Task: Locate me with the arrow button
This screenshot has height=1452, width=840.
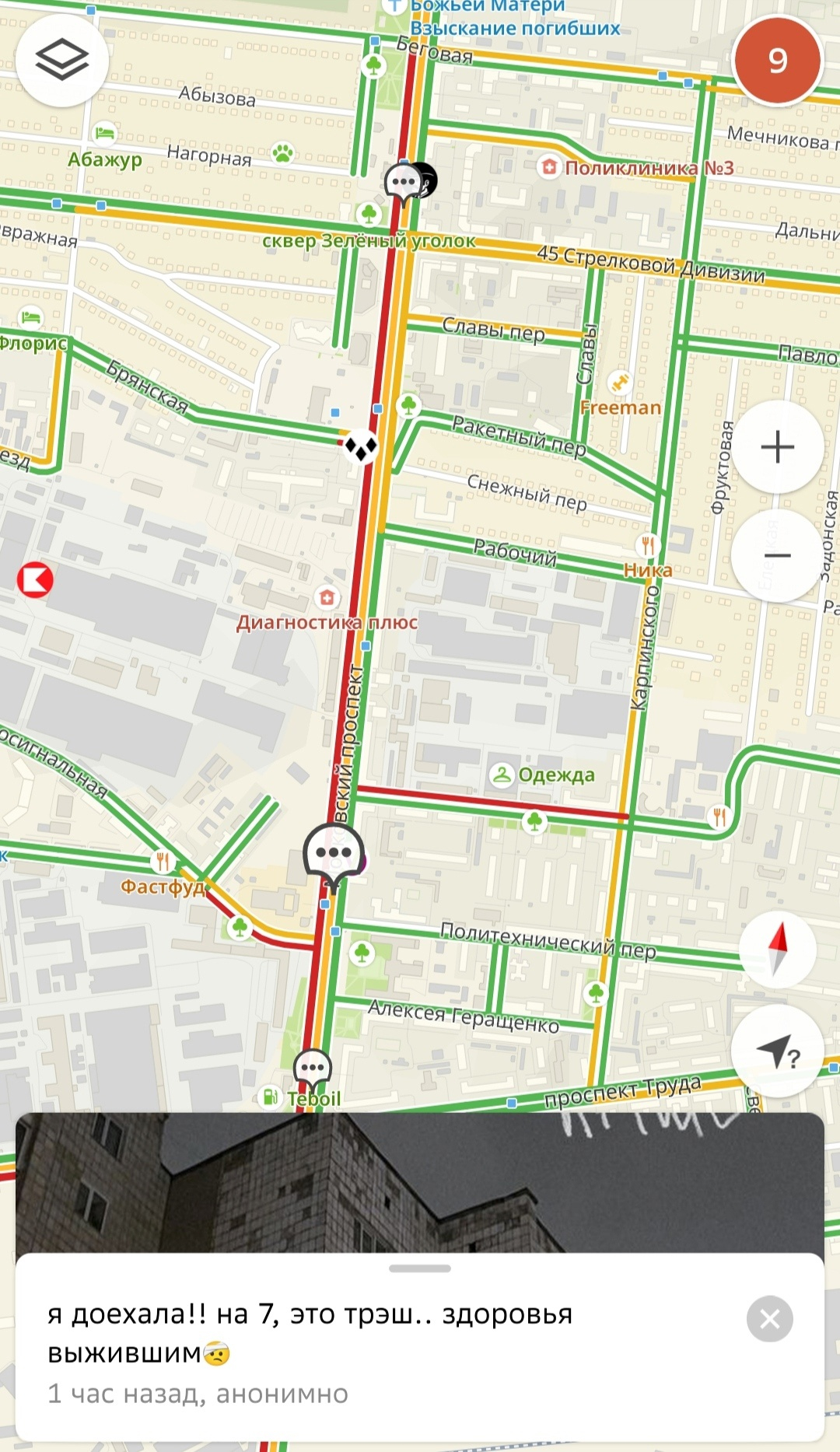Action: tap(777, 1051)
